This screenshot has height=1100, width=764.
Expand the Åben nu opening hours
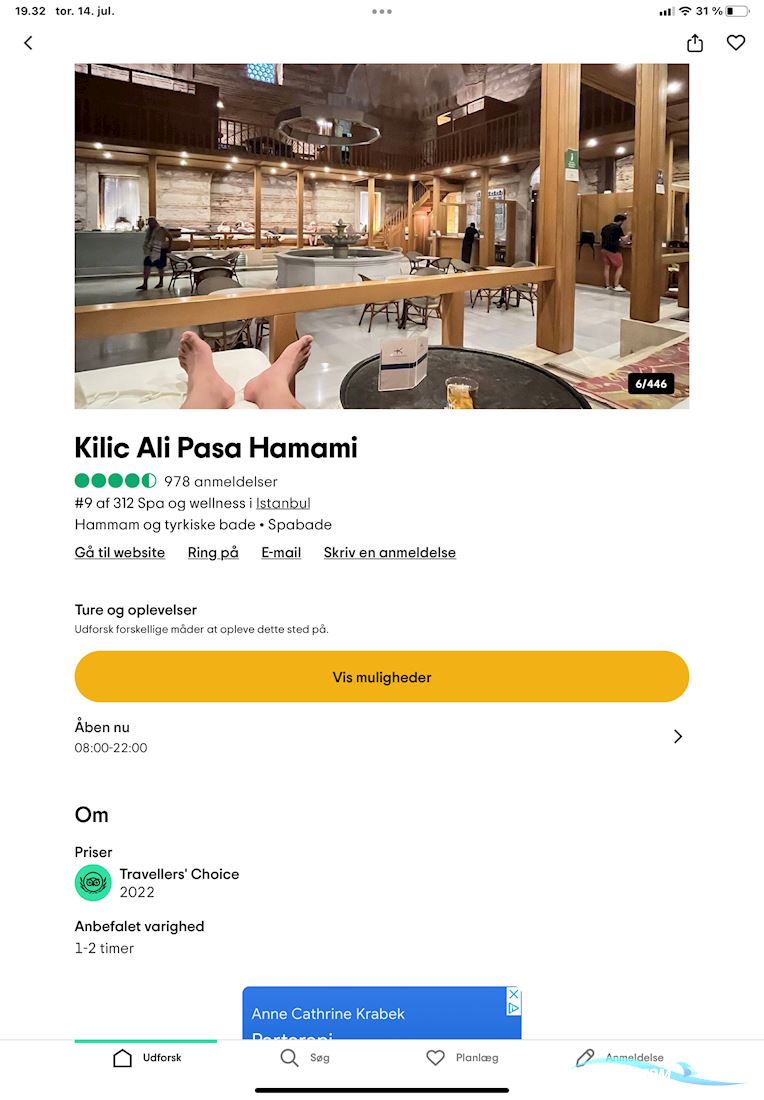pyautogui.click(x=677, y=737)
